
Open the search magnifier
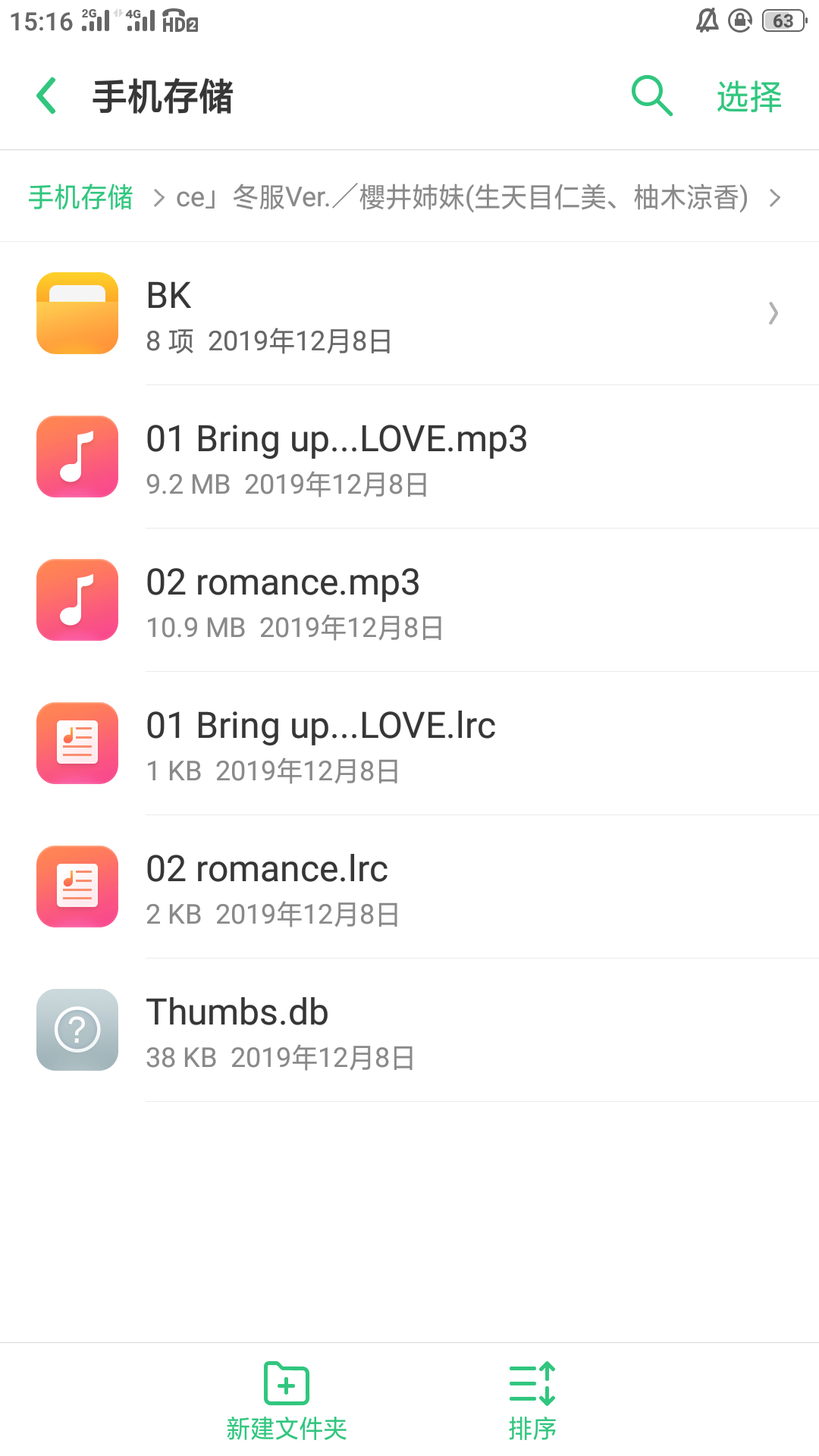pos(651,96)
